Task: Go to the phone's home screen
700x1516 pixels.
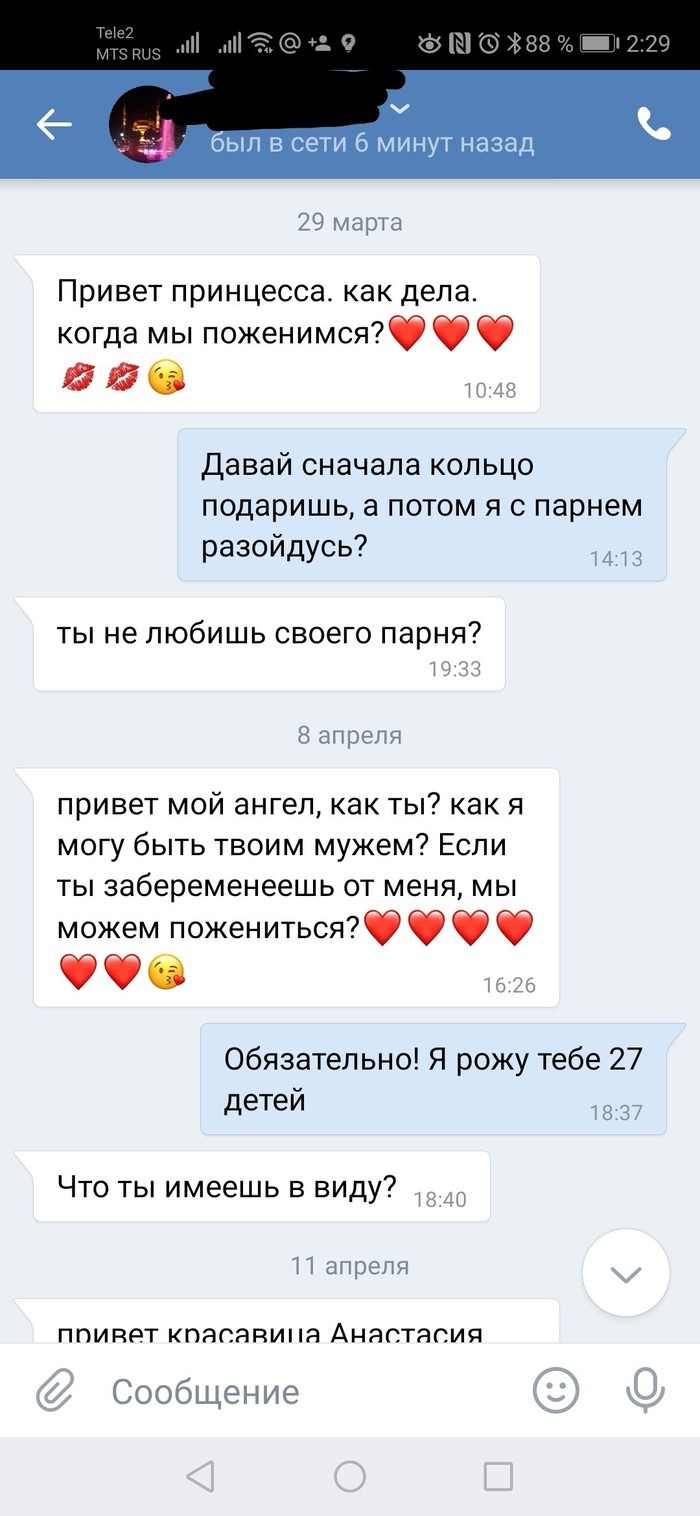Action: point(350,1476)
